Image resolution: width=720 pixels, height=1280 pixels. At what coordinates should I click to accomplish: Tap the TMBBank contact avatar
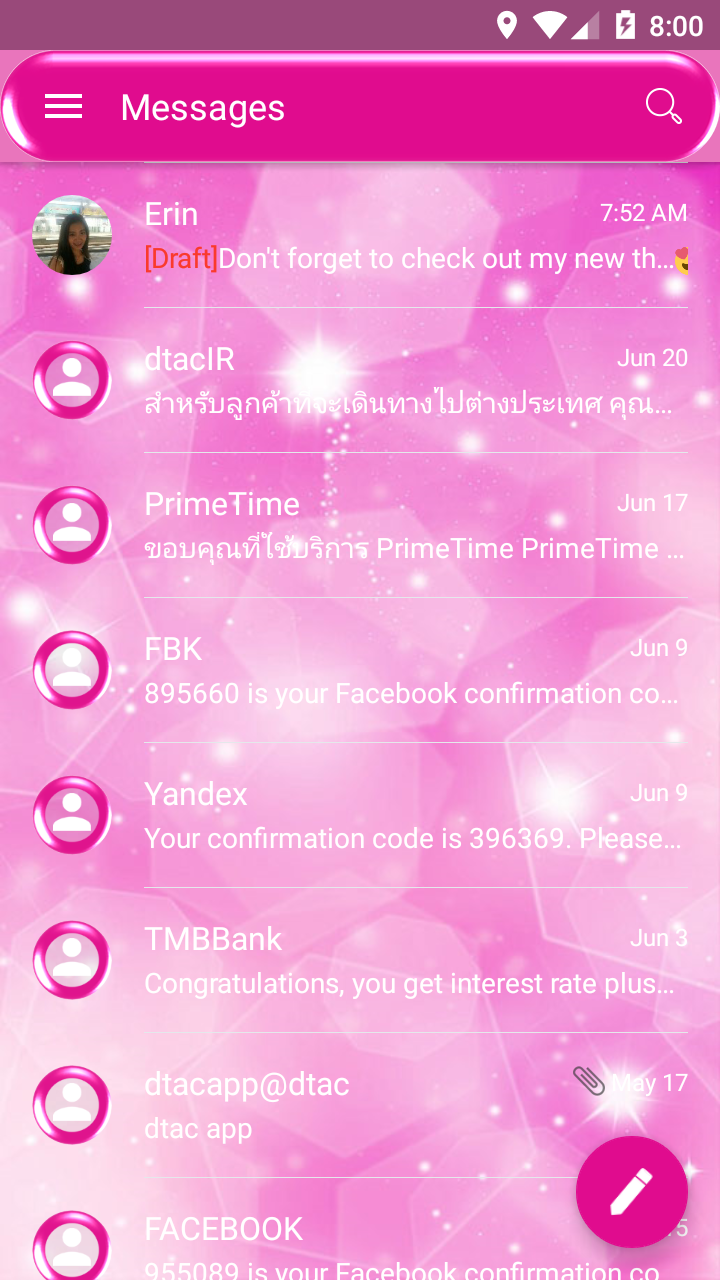pos(71,959)
